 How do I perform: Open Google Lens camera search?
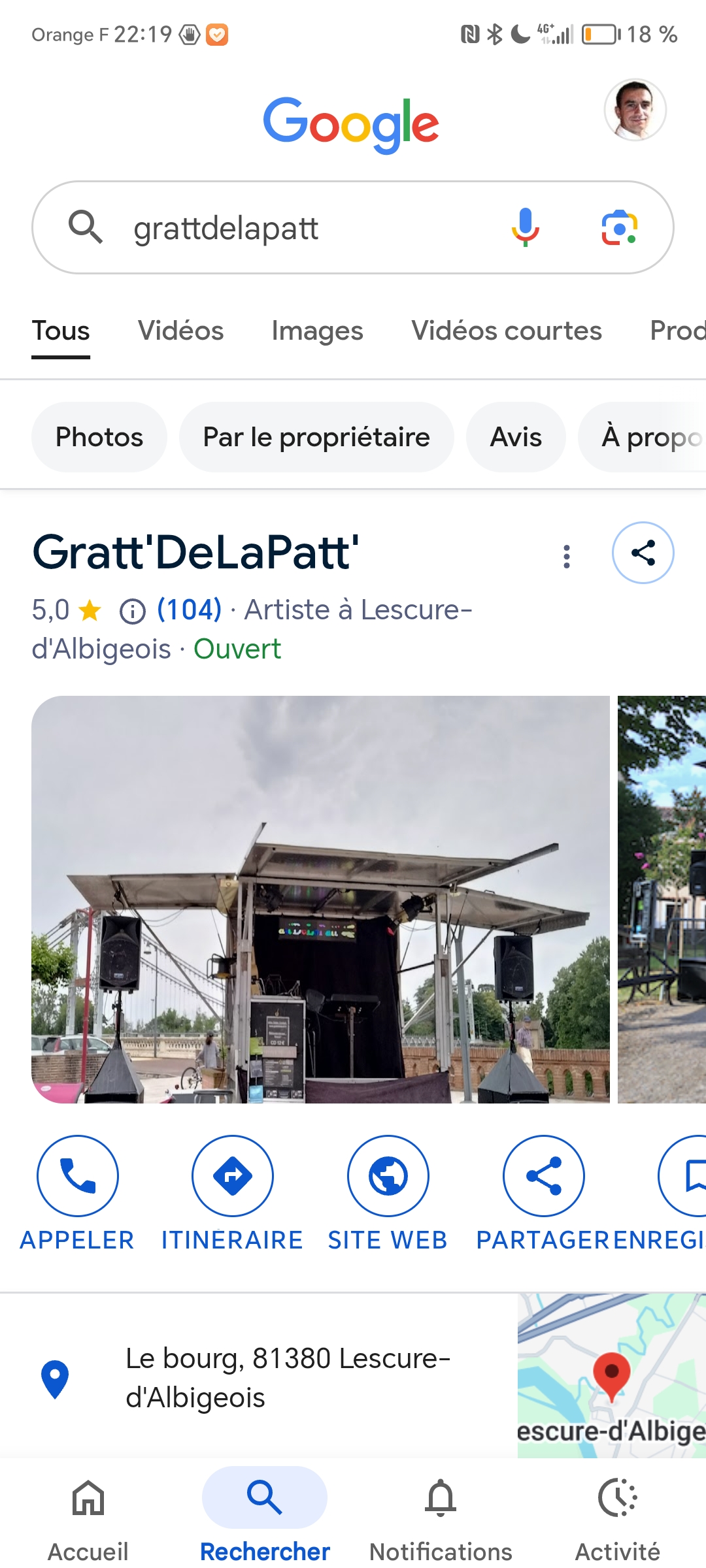(x=619, y=227)
